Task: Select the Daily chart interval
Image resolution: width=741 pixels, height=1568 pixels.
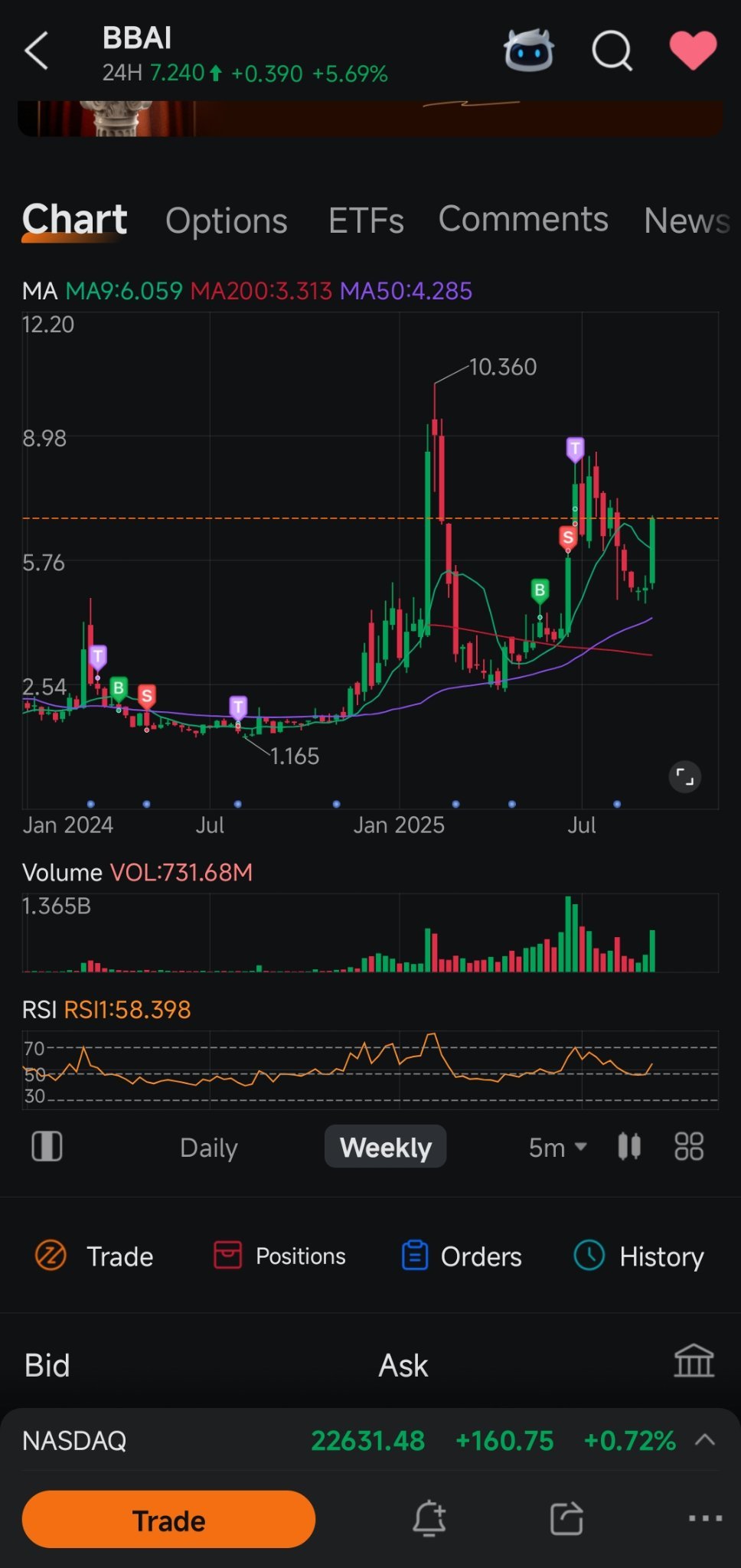Action: click(x=208, y=1148)
